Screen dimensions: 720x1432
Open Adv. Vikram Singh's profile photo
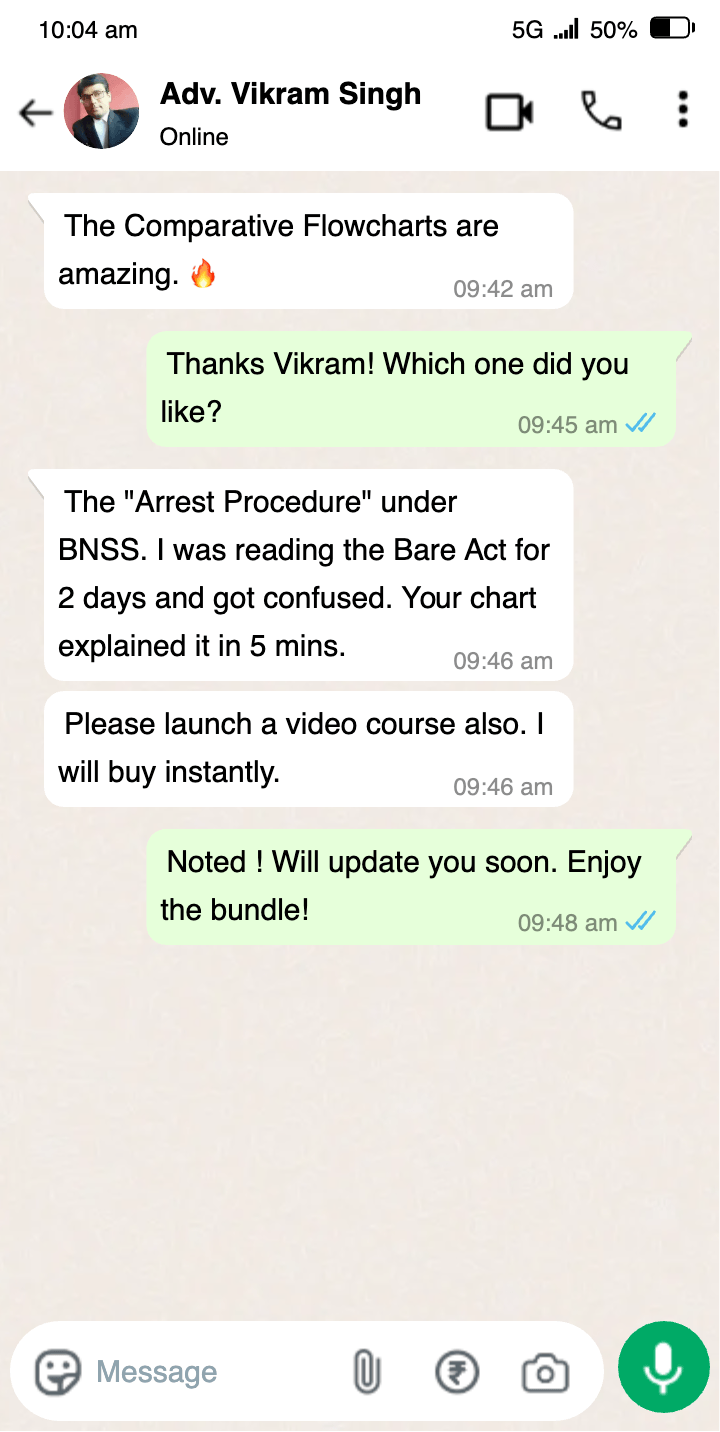101,112
